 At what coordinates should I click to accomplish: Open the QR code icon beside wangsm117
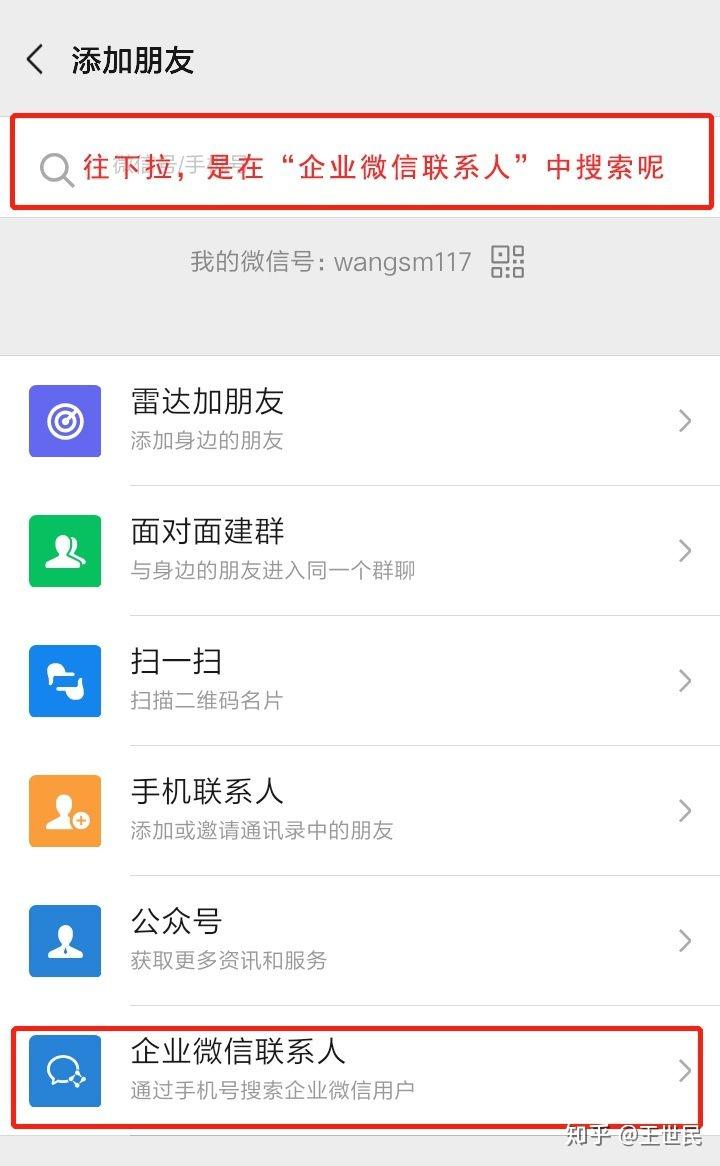[507, 261]
